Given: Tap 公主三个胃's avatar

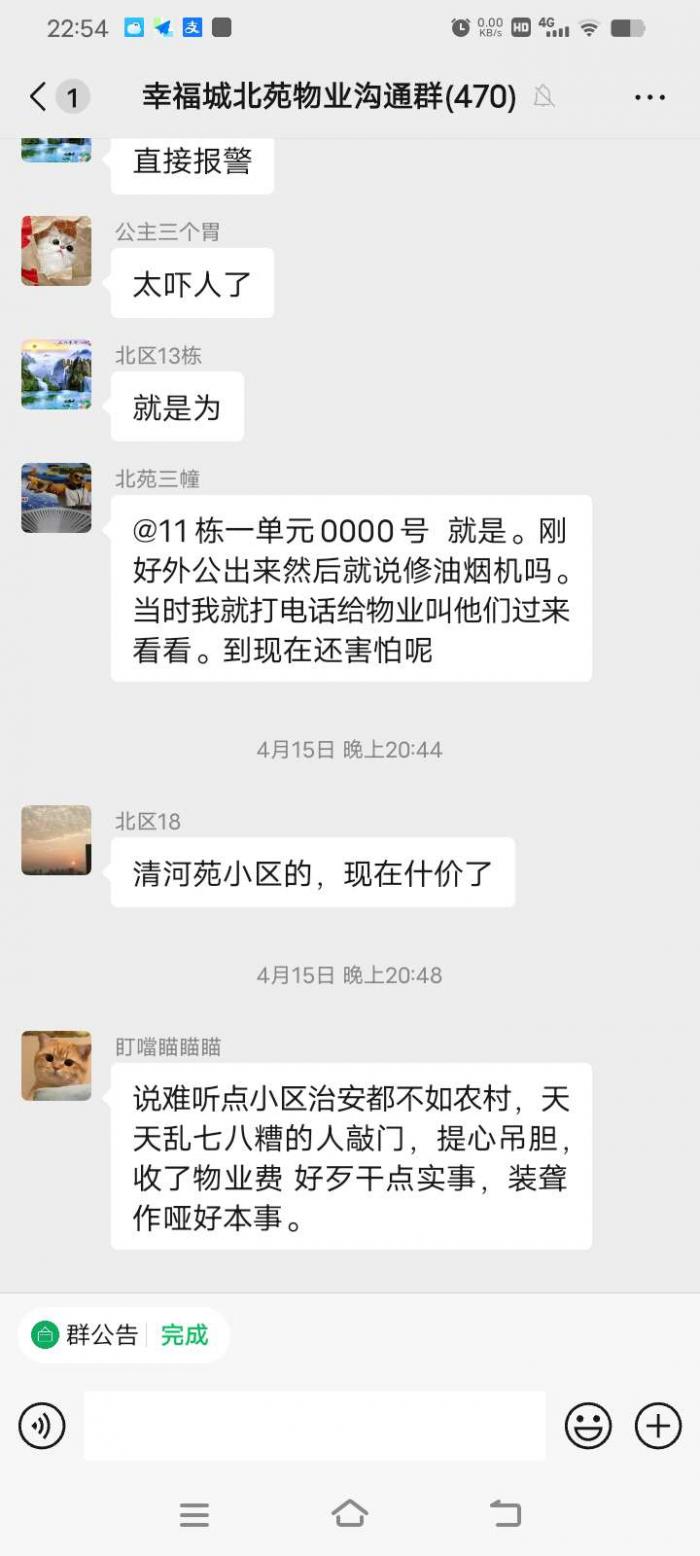Looking at the screenshot, I should (56, 251).
